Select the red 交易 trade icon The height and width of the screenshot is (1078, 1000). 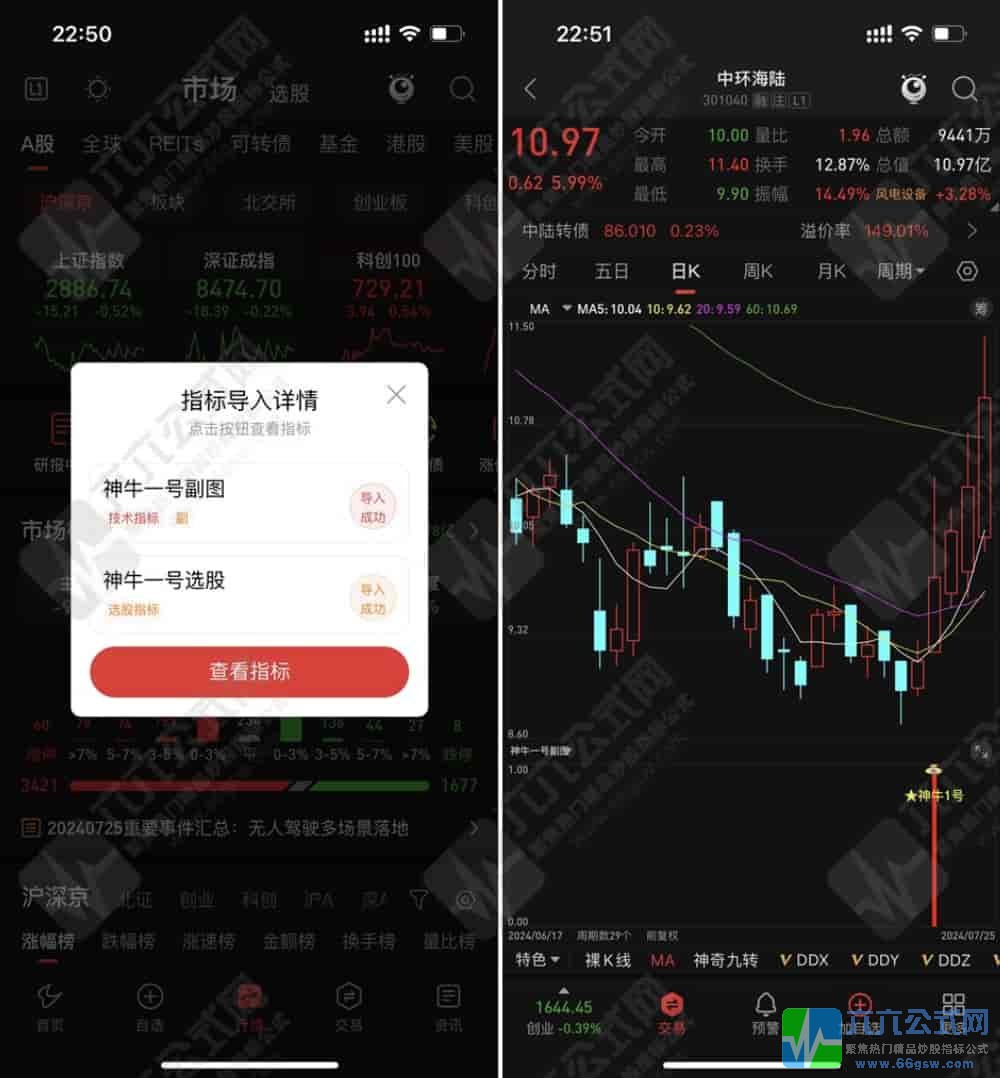pyautogui.click(x=671, y=1004)
